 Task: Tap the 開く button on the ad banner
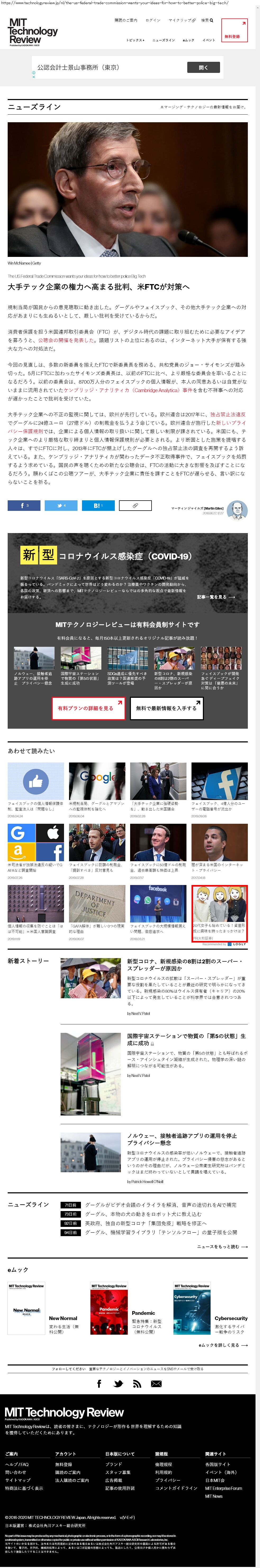point(203,68)
